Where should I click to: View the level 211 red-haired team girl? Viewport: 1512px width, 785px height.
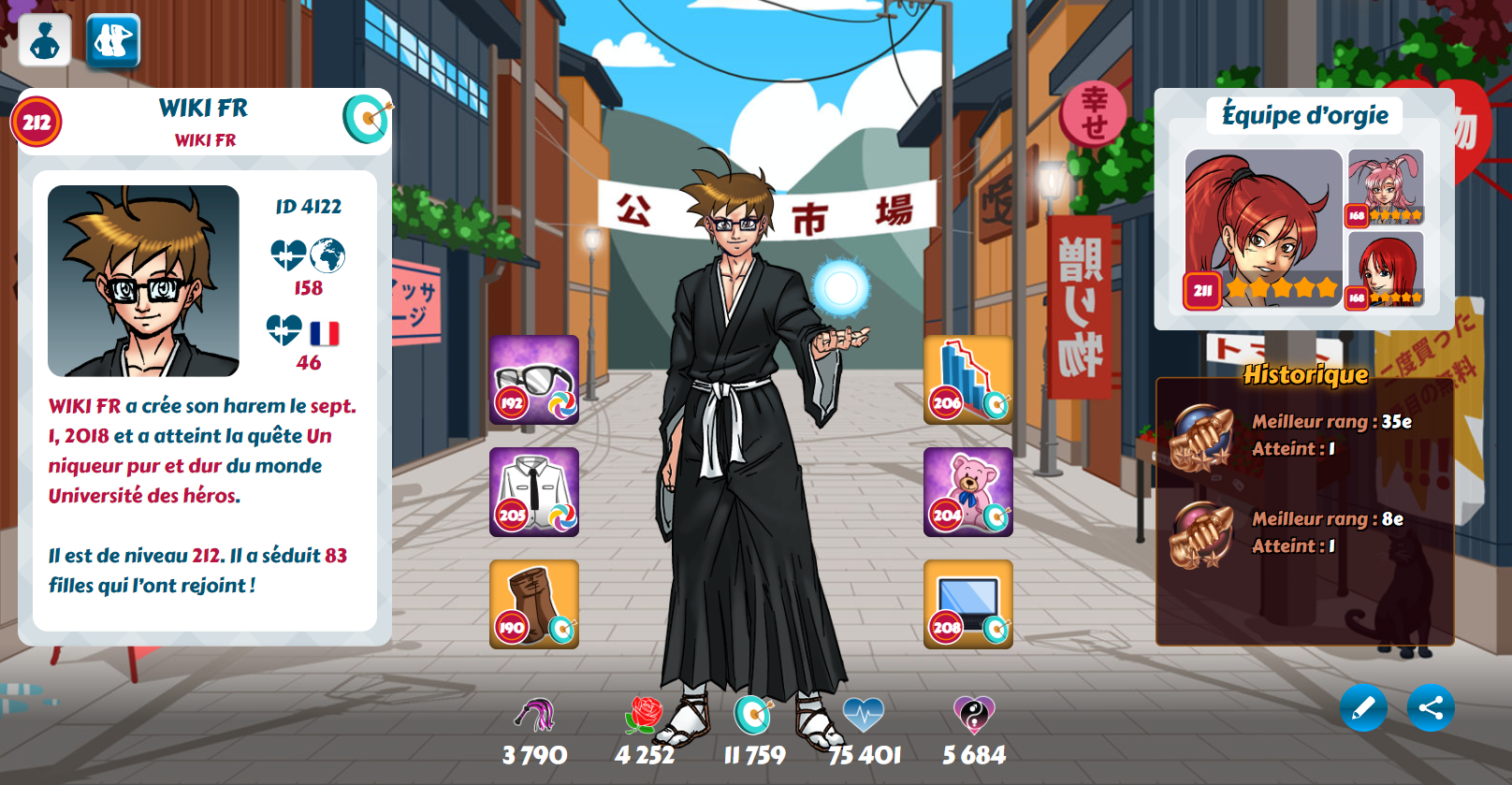(x=1263, y=229)
